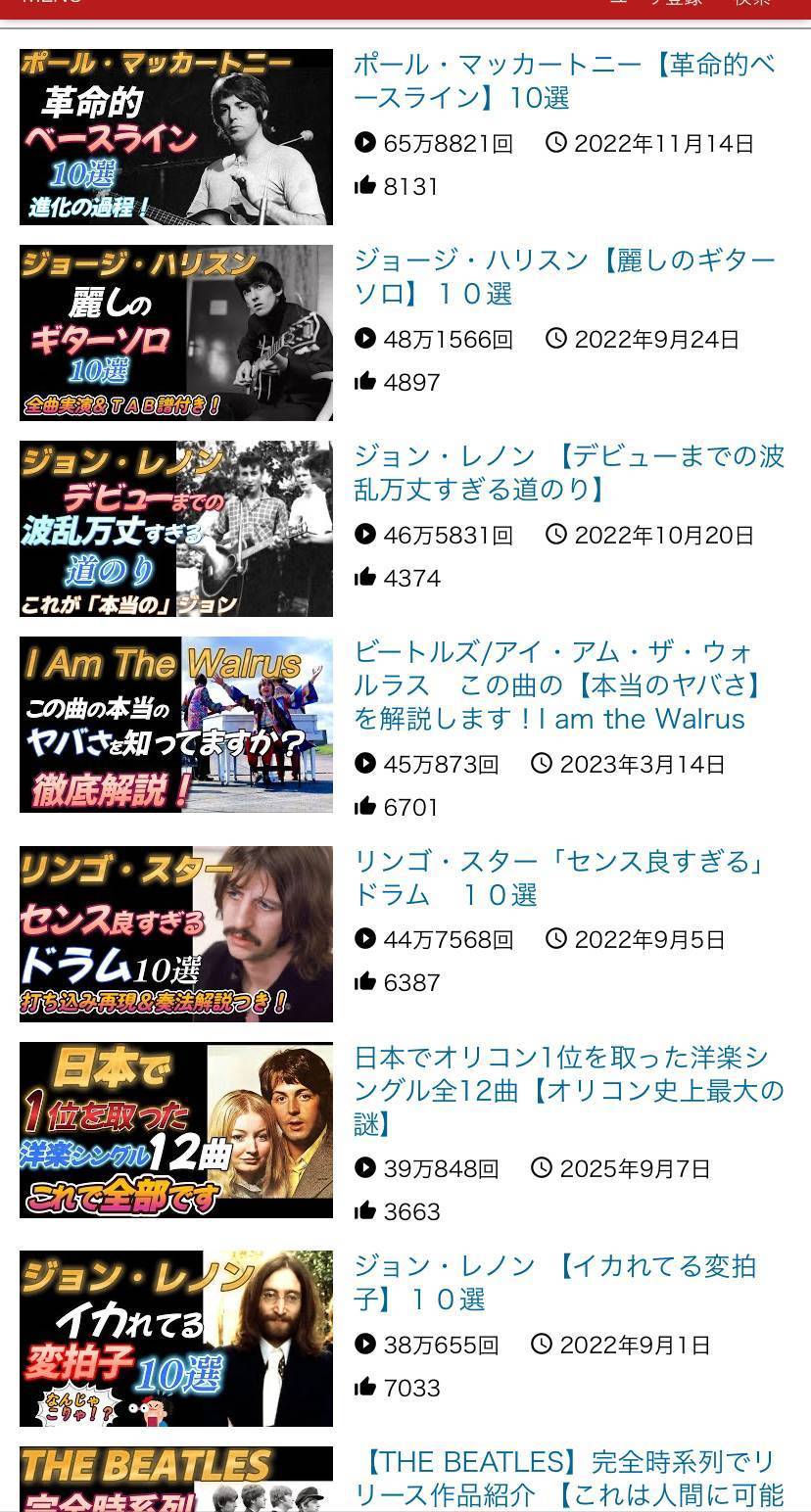Open the ジョン・レノン デビューまでの波乱万丈 thumbnail
This screenshot has width=811, height=1512.
(x=176, y=529)
